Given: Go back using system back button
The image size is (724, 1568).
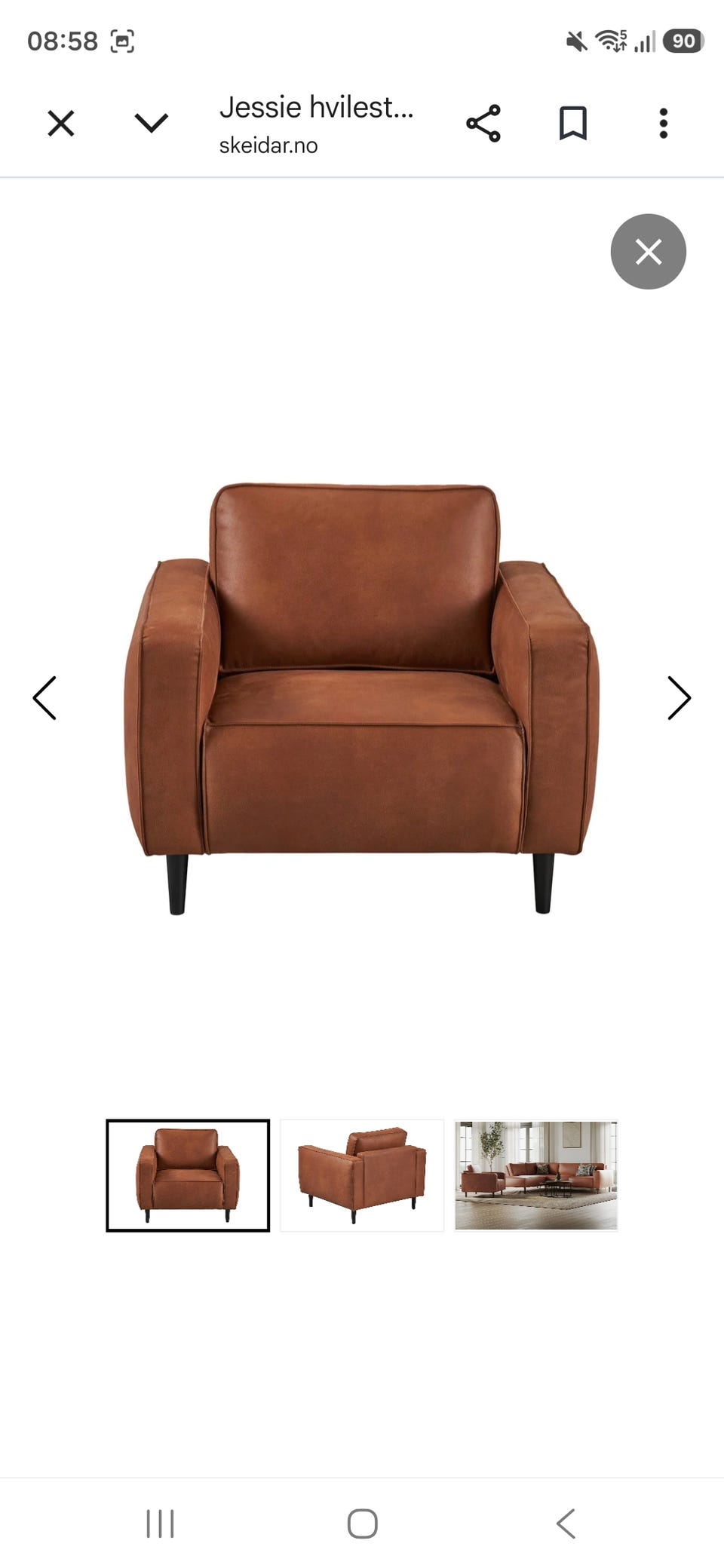Looking at the screenshot, I should (x=566, y=1524).
